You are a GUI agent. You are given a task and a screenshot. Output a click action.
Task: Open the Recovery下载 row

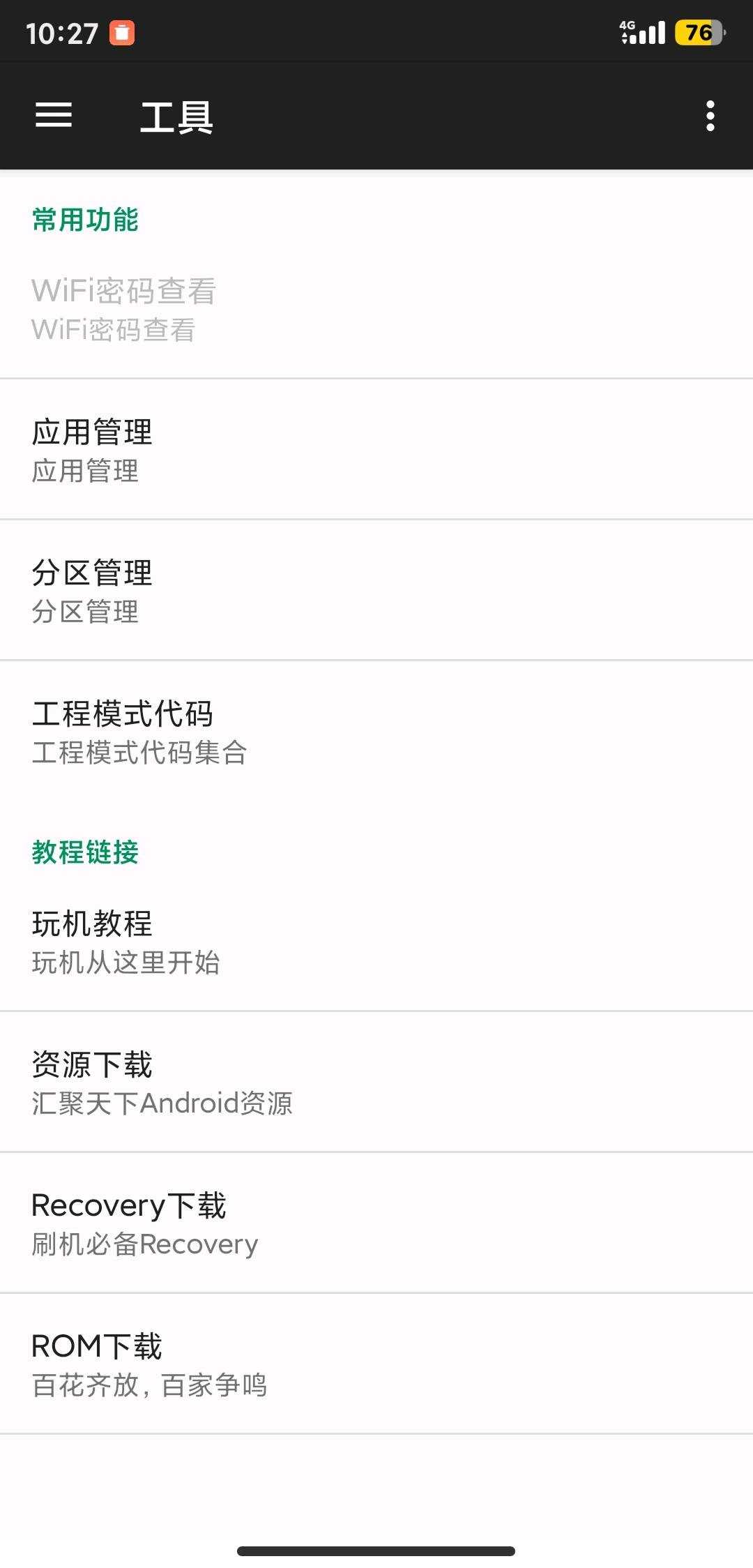[x=376, y=1223]
